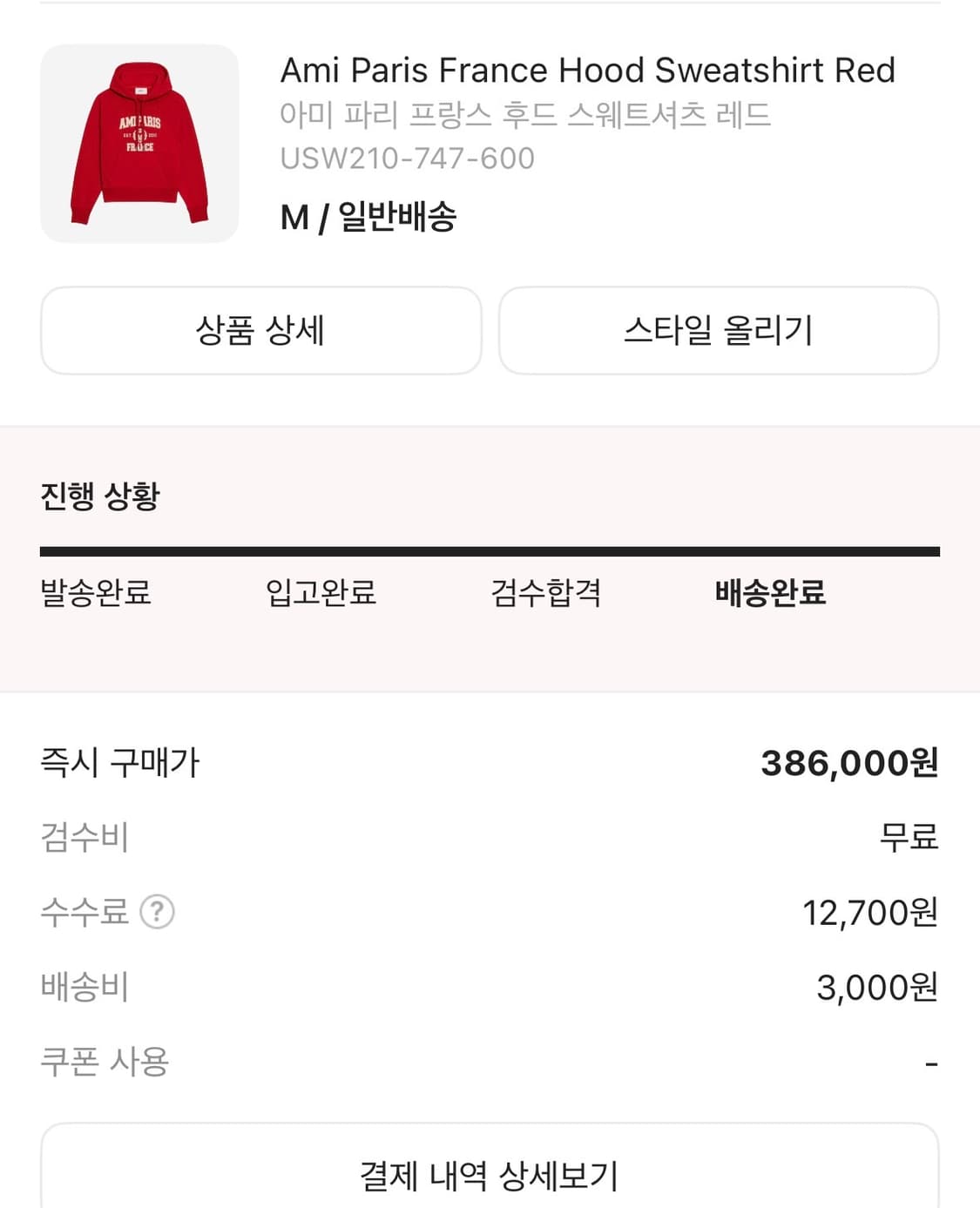The image size is (980, 1208).
Task: Click the 무료 inspection fee value
Action: pyautogui.click(x=911, y=839)
